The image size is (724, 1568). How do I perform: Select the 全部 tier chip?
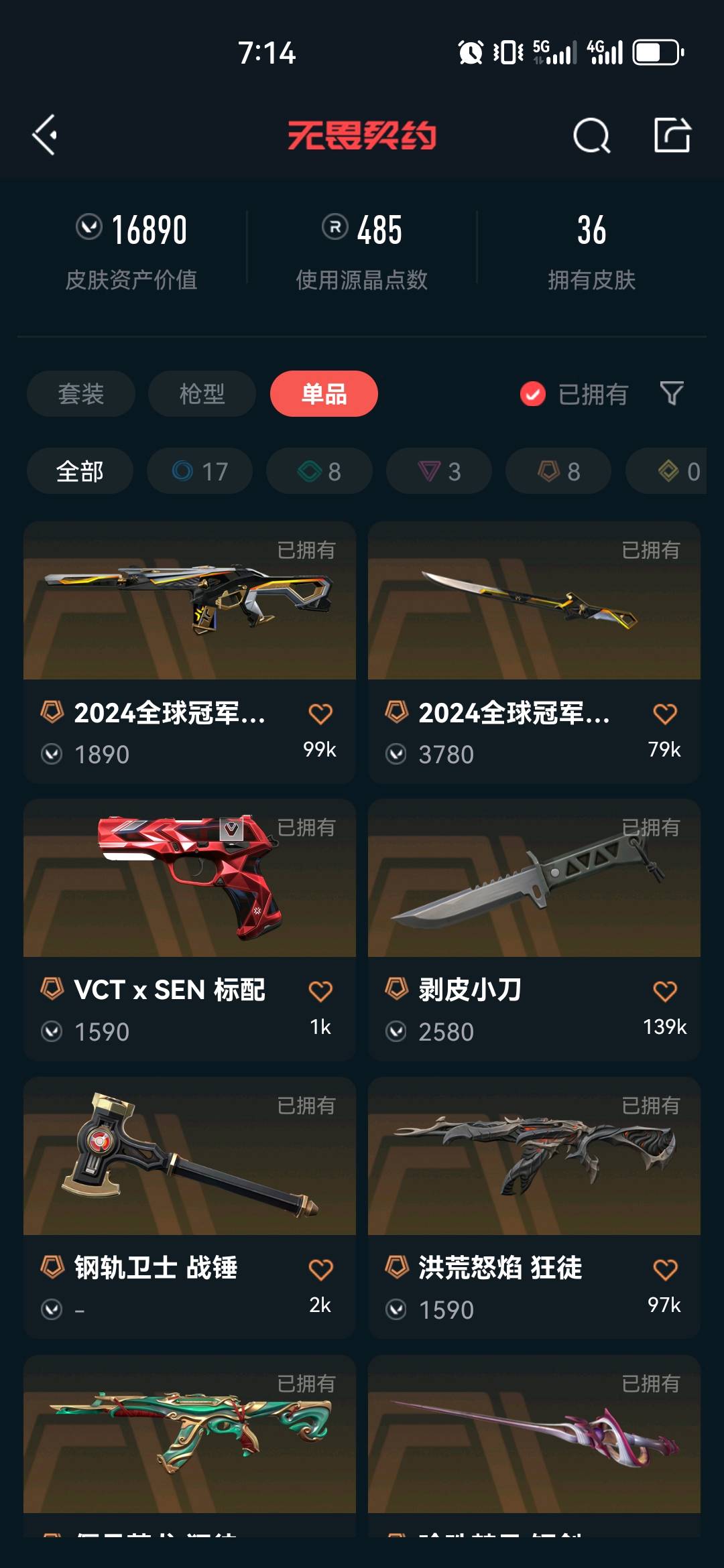80,472
